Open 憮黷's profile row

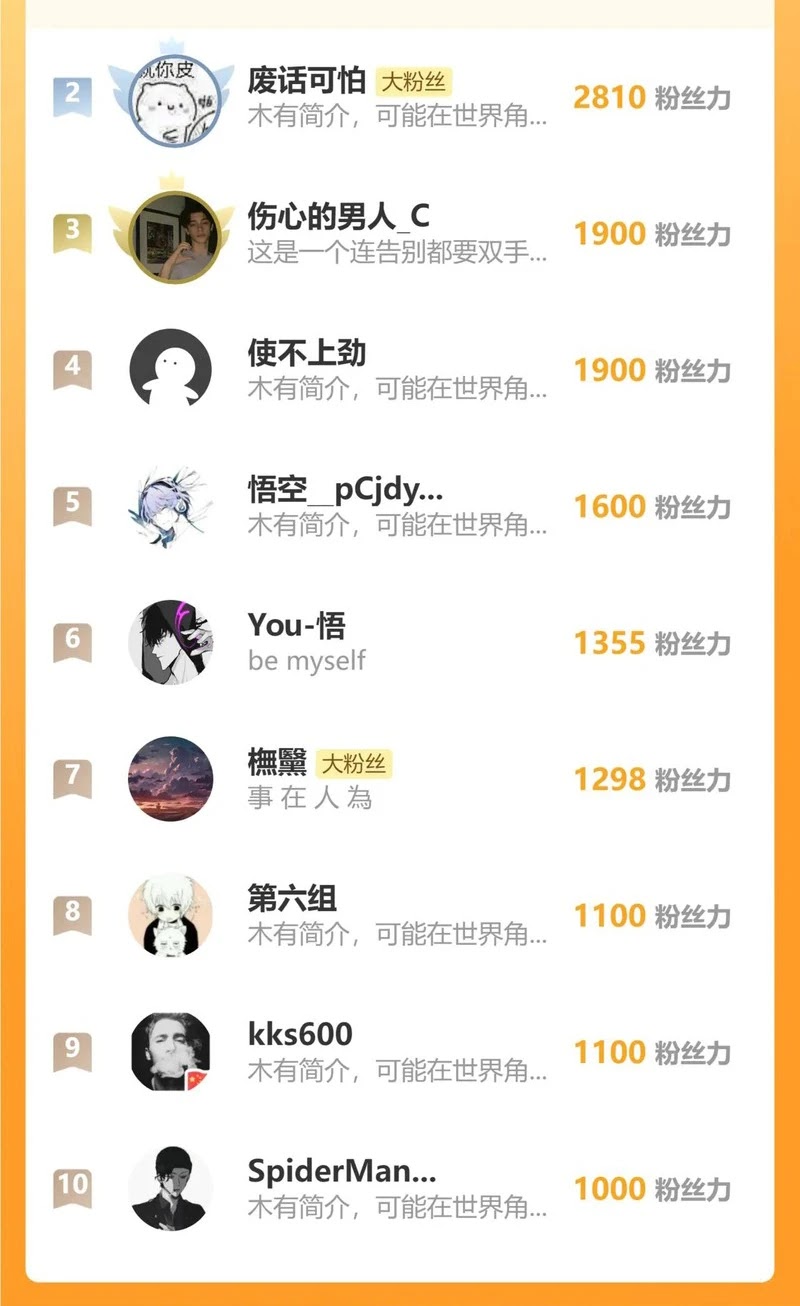400,779
